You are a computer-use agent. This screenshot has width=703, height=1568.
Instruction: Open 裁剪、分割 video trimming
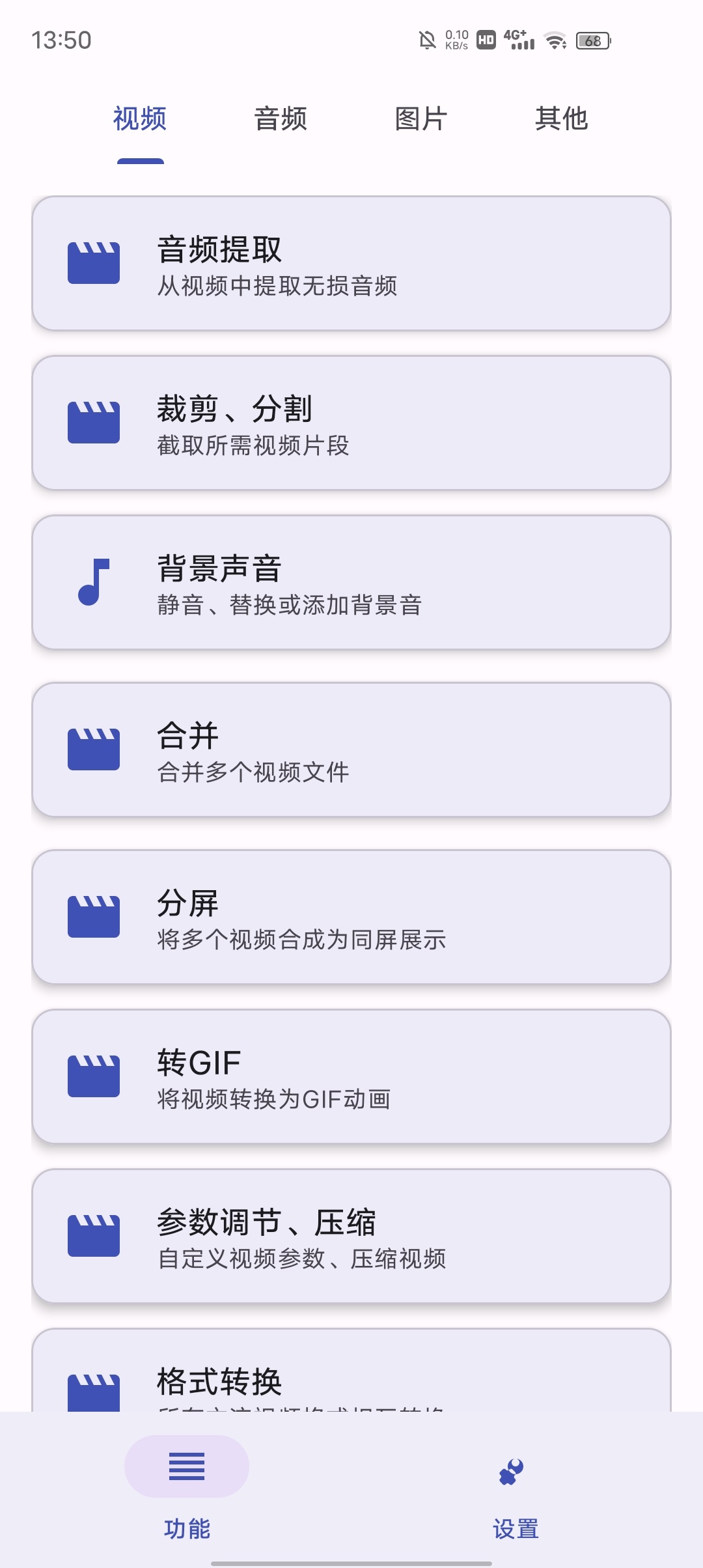pos(351,423)
